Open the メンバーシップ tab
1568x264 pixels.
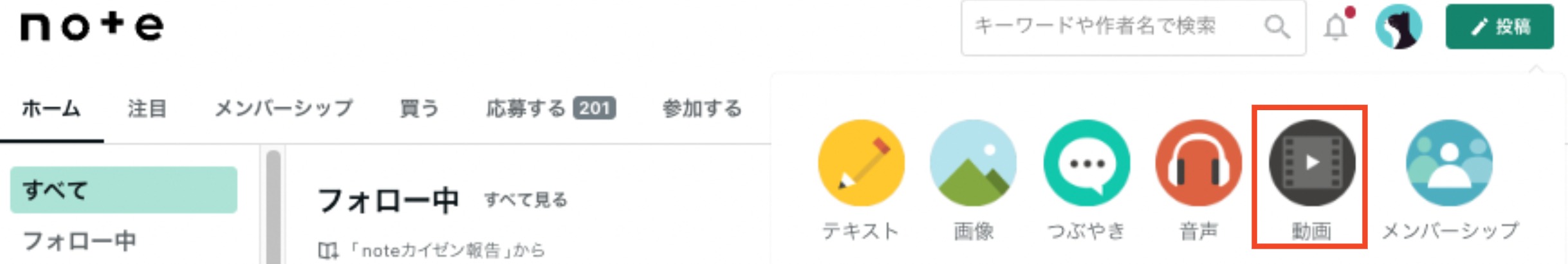coord(283,108)
